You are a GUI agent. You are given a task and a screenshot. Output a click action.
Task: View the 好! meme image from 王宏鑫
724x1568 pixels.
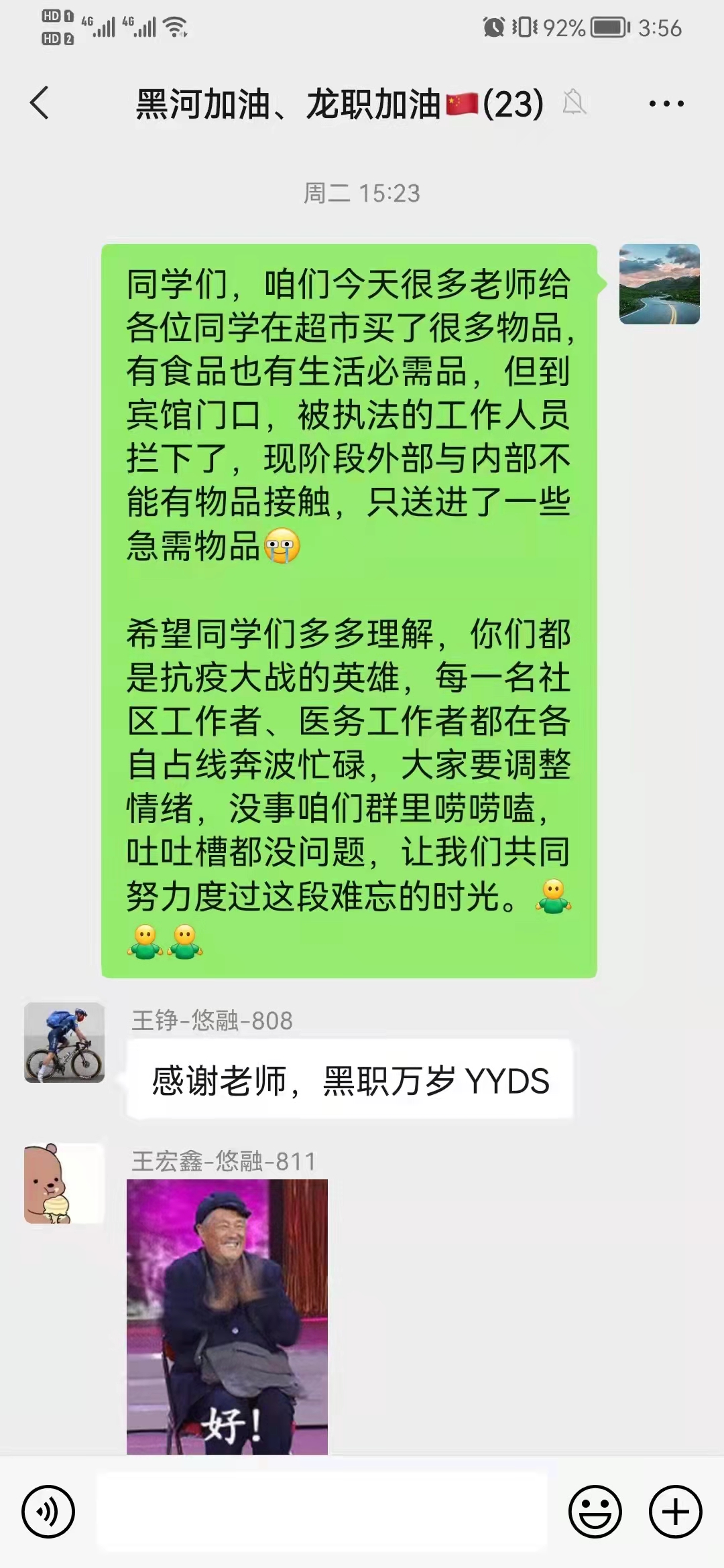[227, 1317]
